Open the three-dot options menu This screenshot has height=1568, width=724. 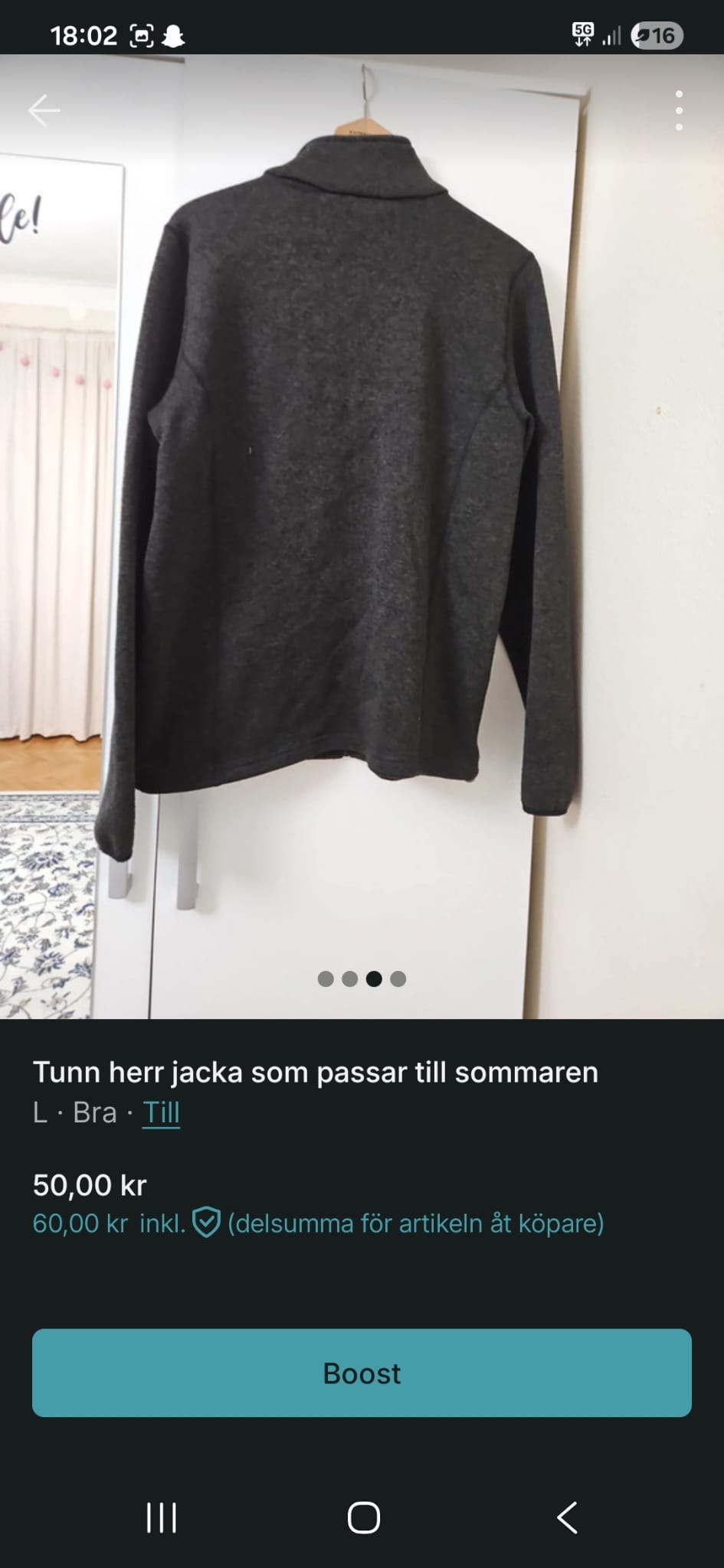679,109
